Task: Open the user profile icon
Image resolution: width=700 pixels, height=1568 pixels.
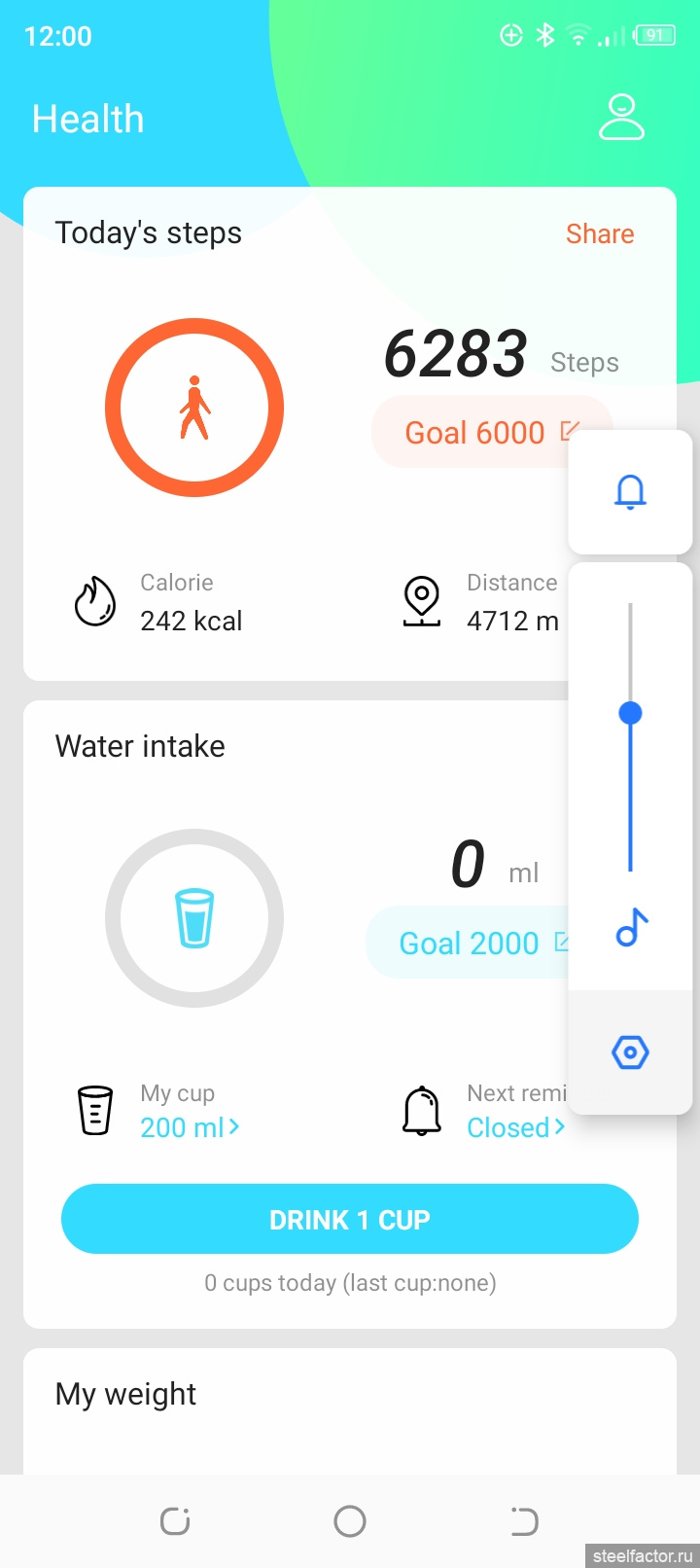Action: [621, 118]
